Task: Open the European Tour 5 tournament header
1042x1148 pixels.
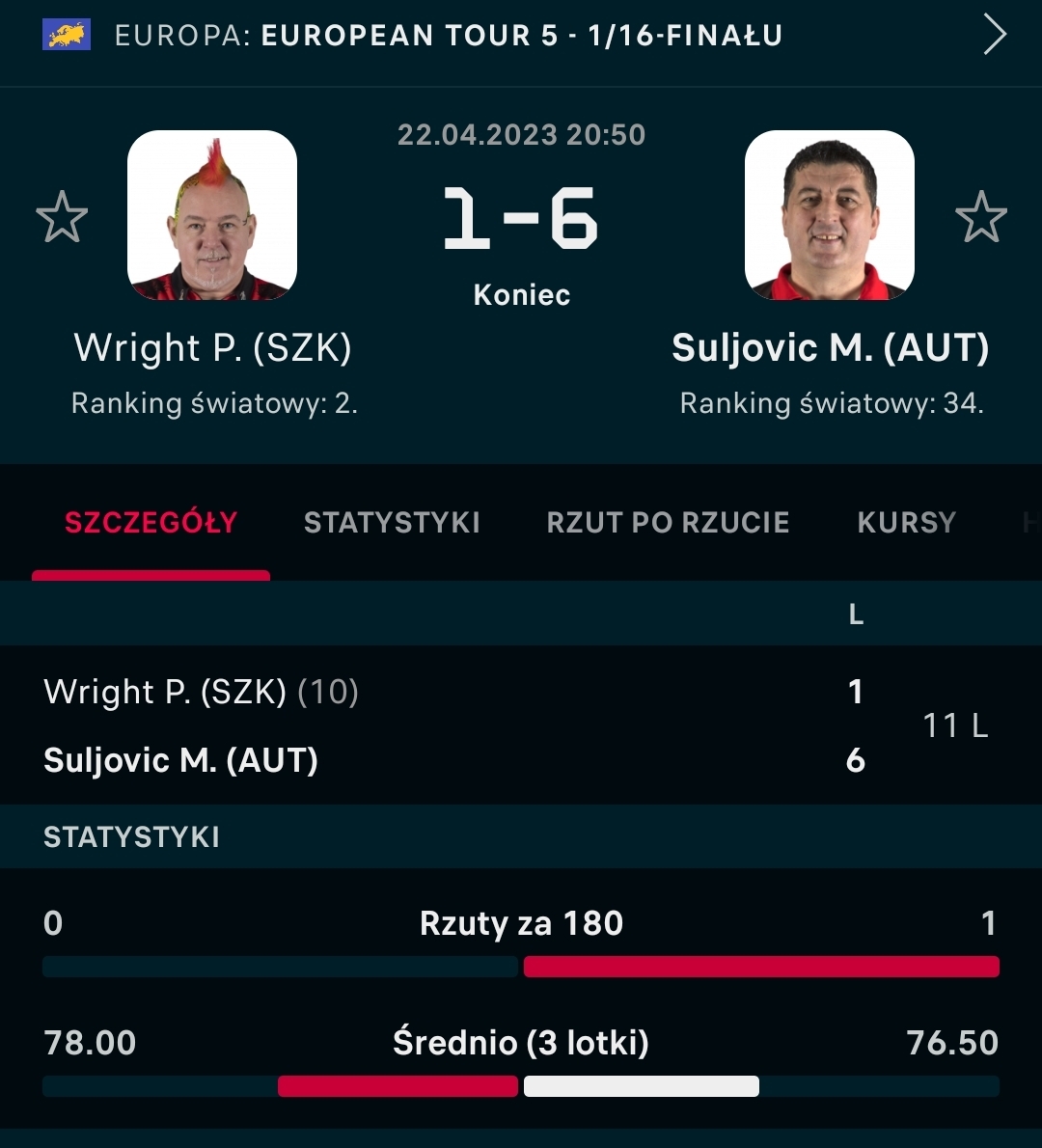Action: [521, 37]
